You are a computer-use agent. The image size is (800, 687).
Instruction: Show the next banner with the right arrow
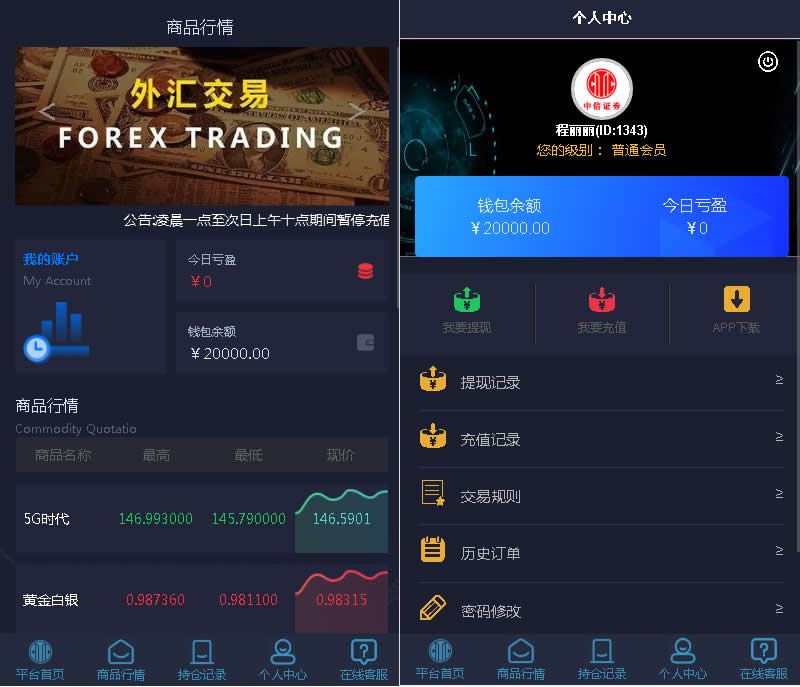[x=356, y=112]
